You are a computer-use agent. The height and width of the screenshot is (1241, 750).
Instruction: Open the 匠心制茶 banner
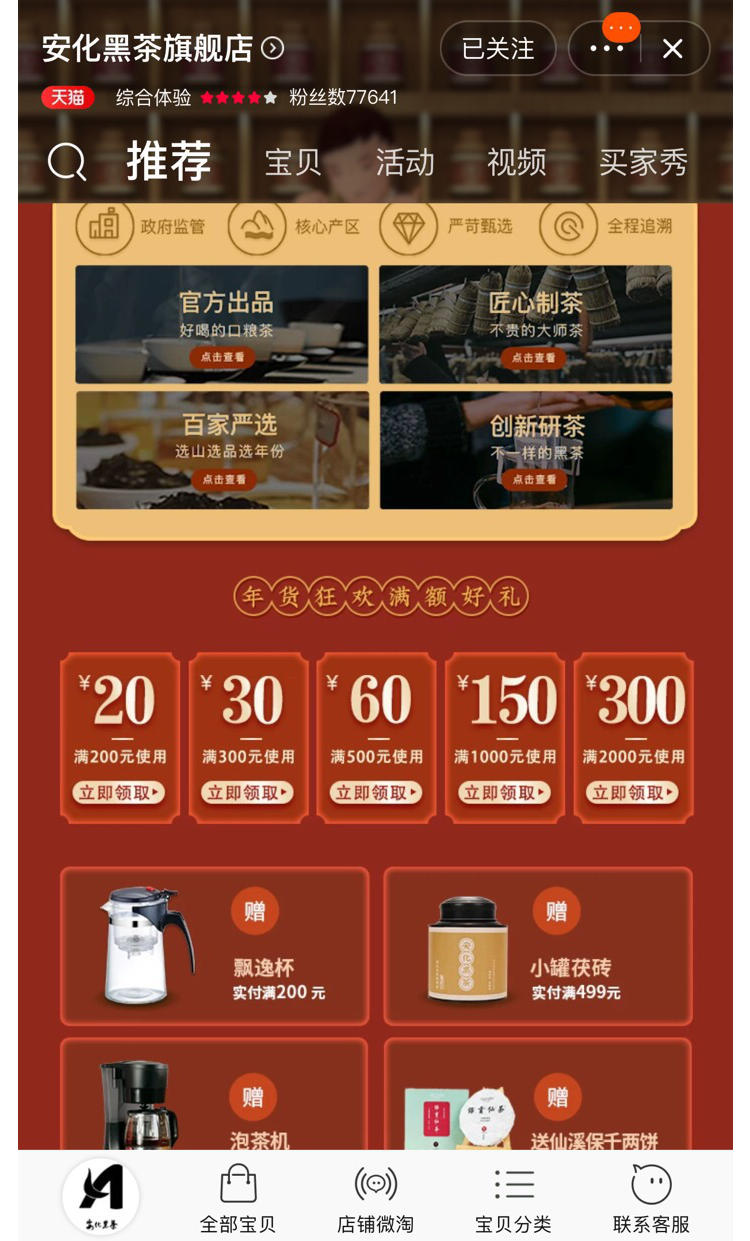coord(526,324)
